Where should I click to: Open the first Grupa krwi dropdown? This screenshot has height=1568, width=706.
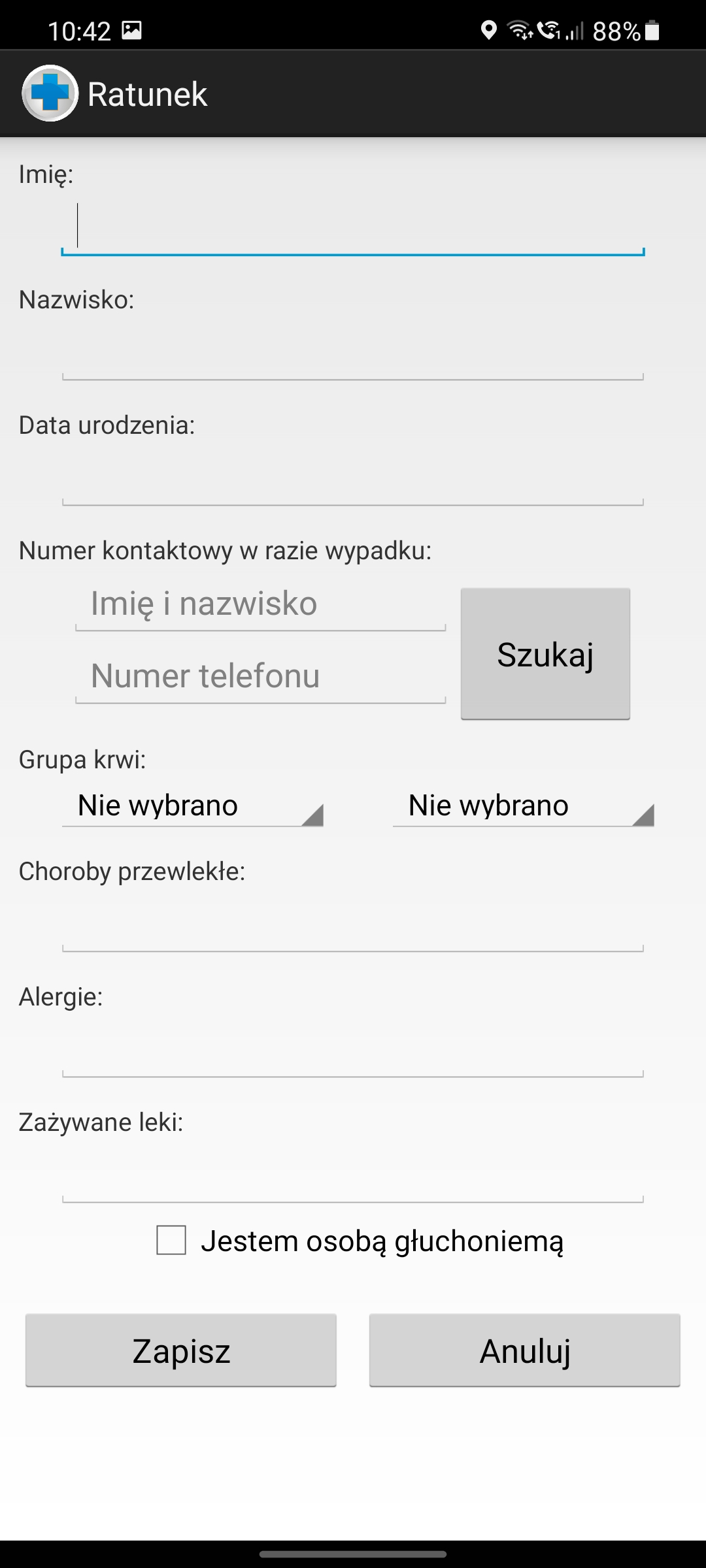[193, 806]
